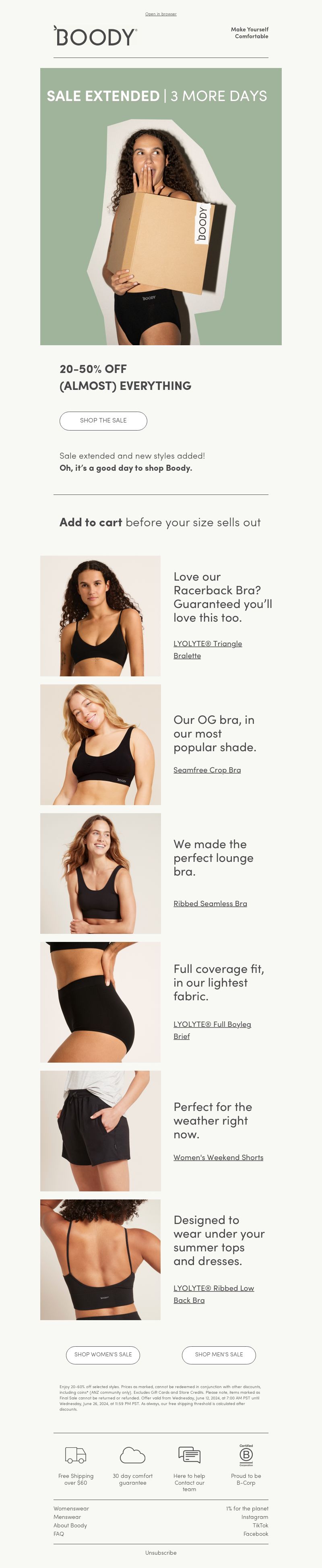Open the LYOLYTE Triangle Bralette link

(x=207, y=644)
